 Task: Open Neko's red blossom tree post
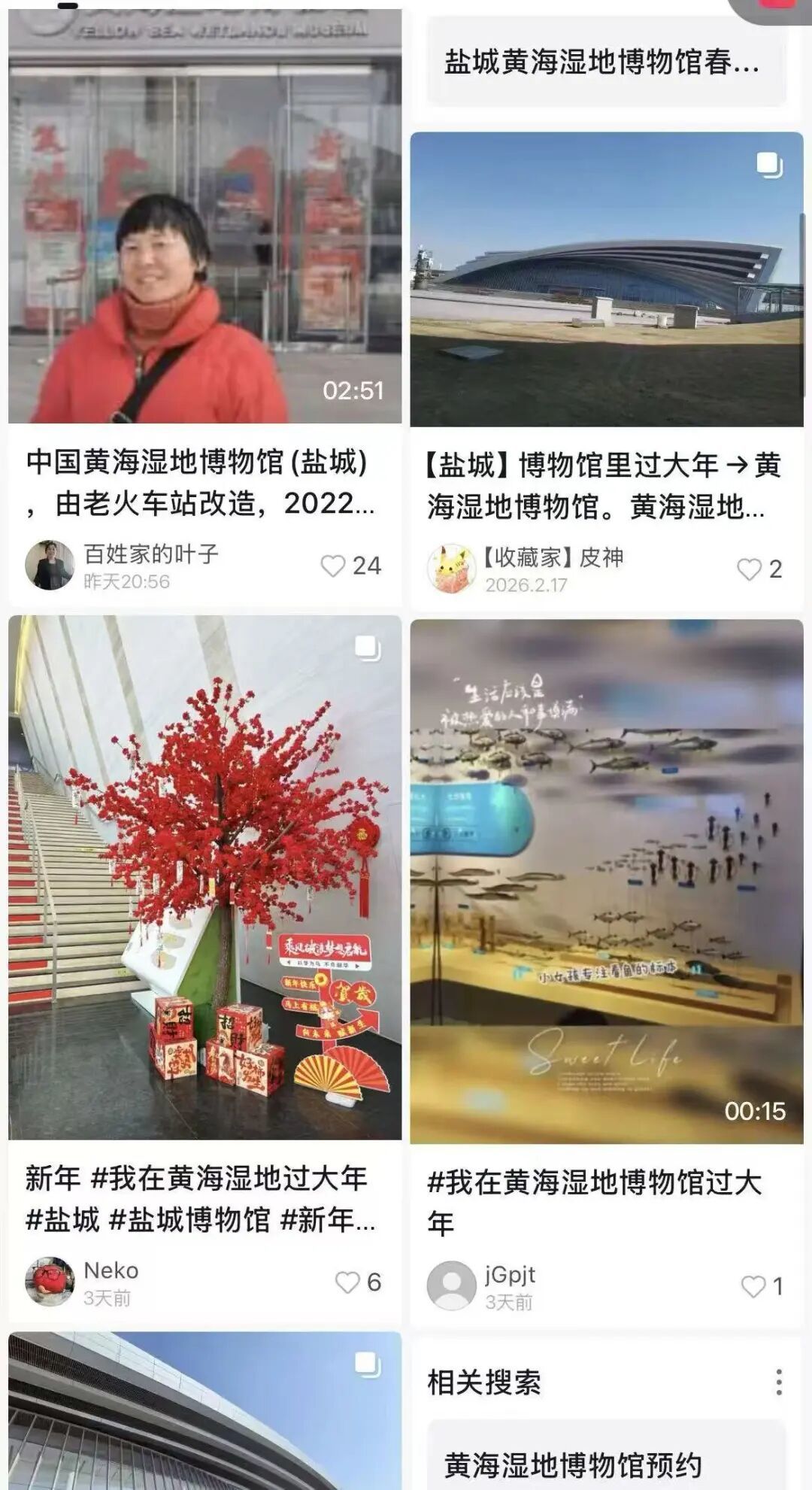(205, 876)
